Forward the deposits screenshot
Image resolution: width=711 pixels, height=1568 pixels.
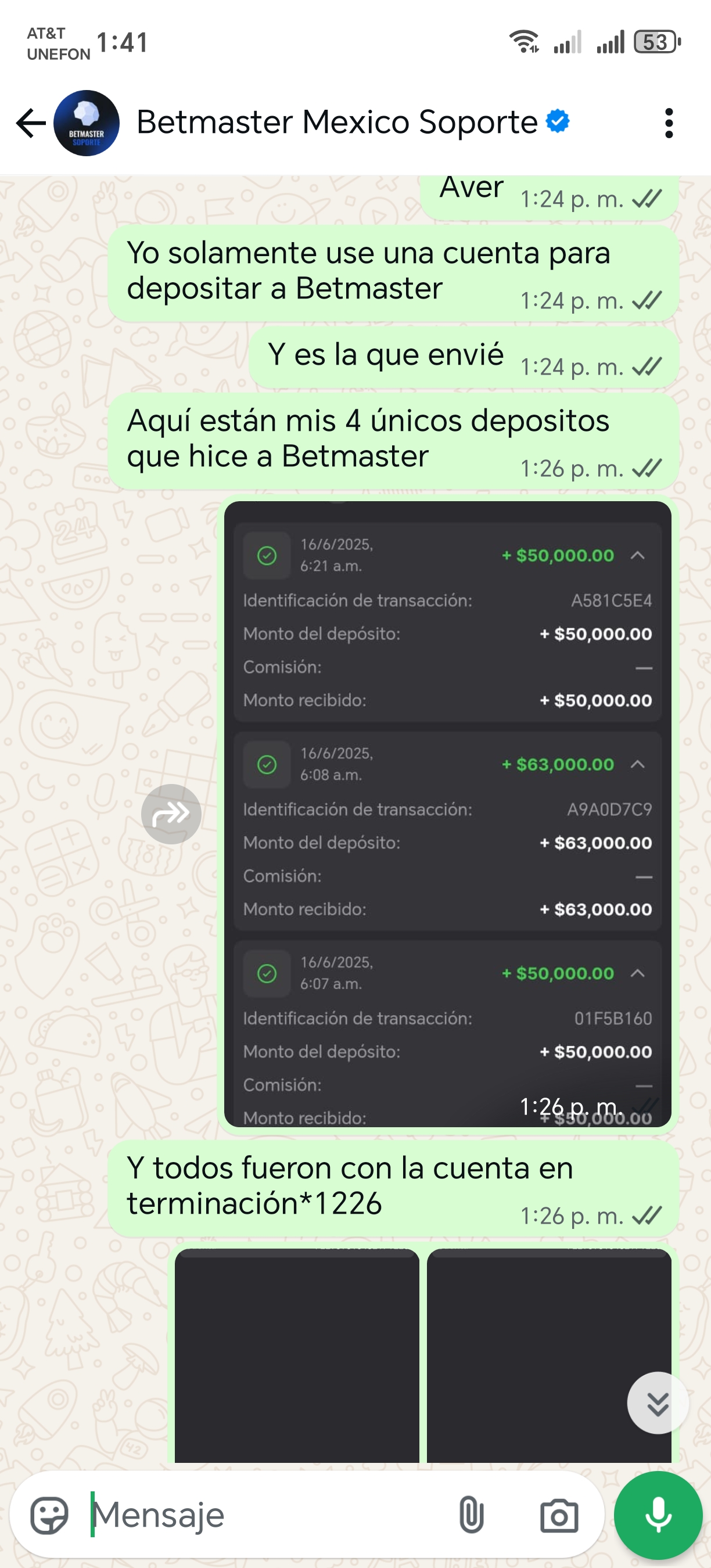coord(171,814)
